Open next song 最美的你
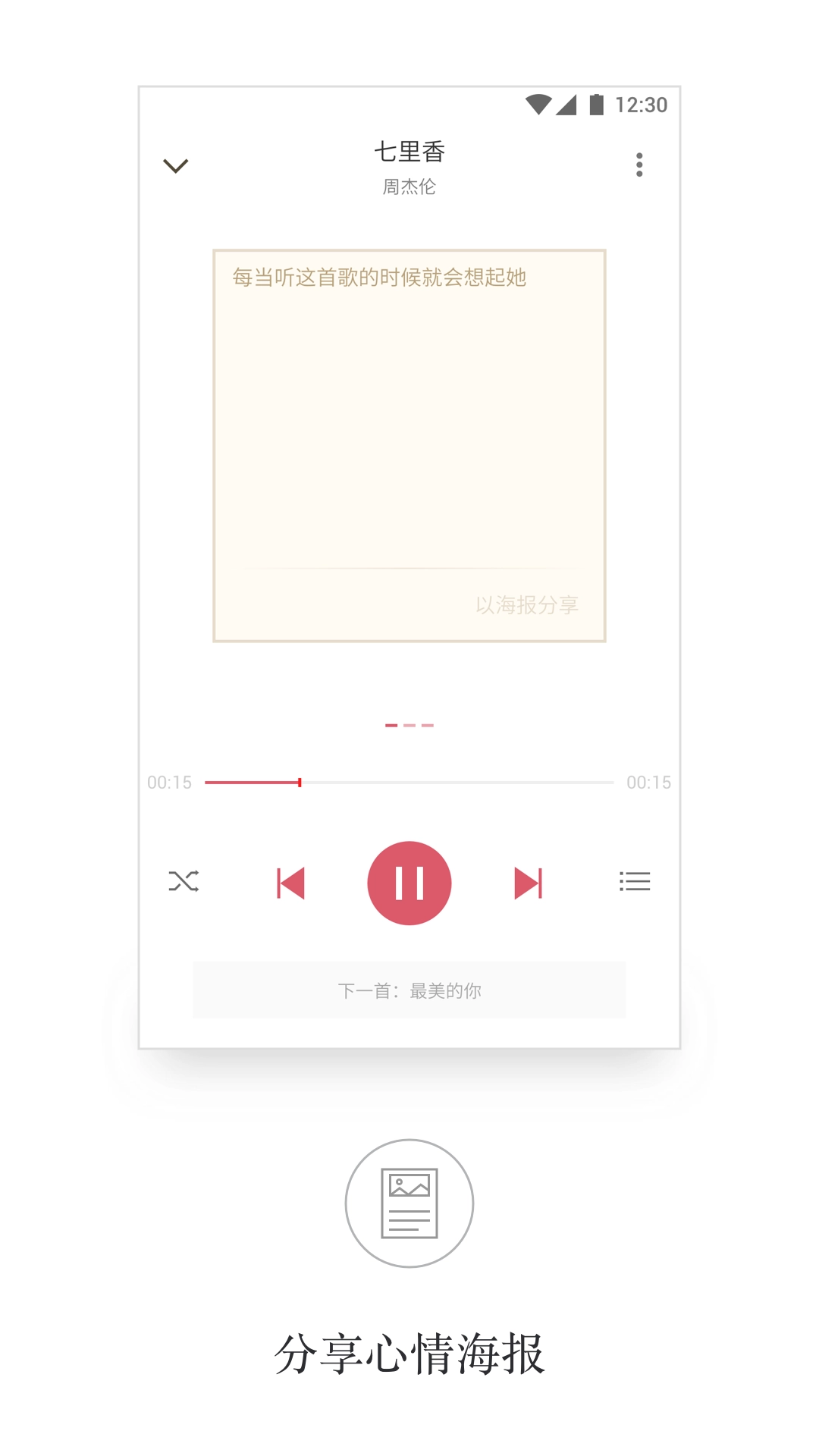The width and height of the screenshot is (819, 1456). coord(409,990)
